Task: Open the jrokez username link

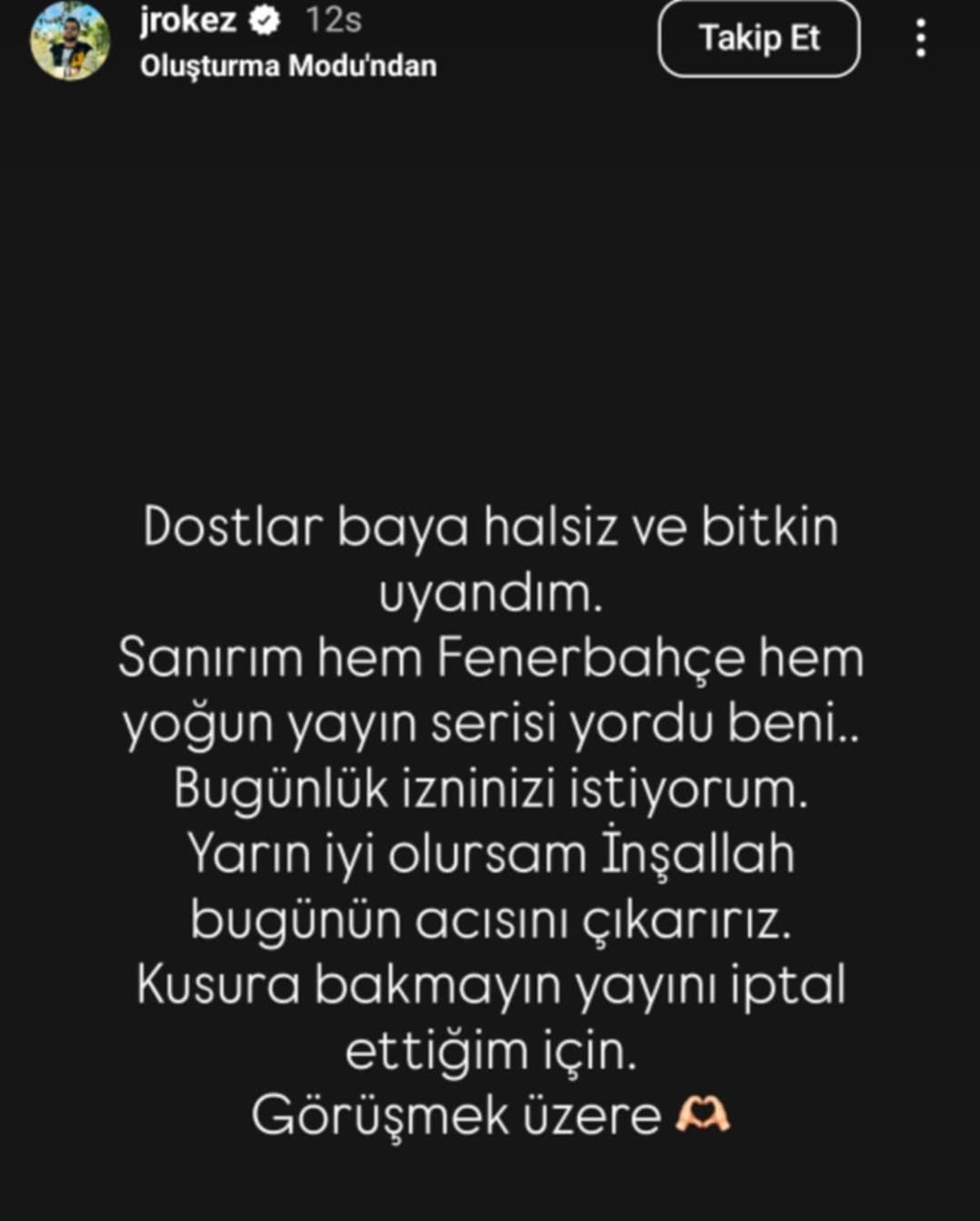Action: [188, 20]
